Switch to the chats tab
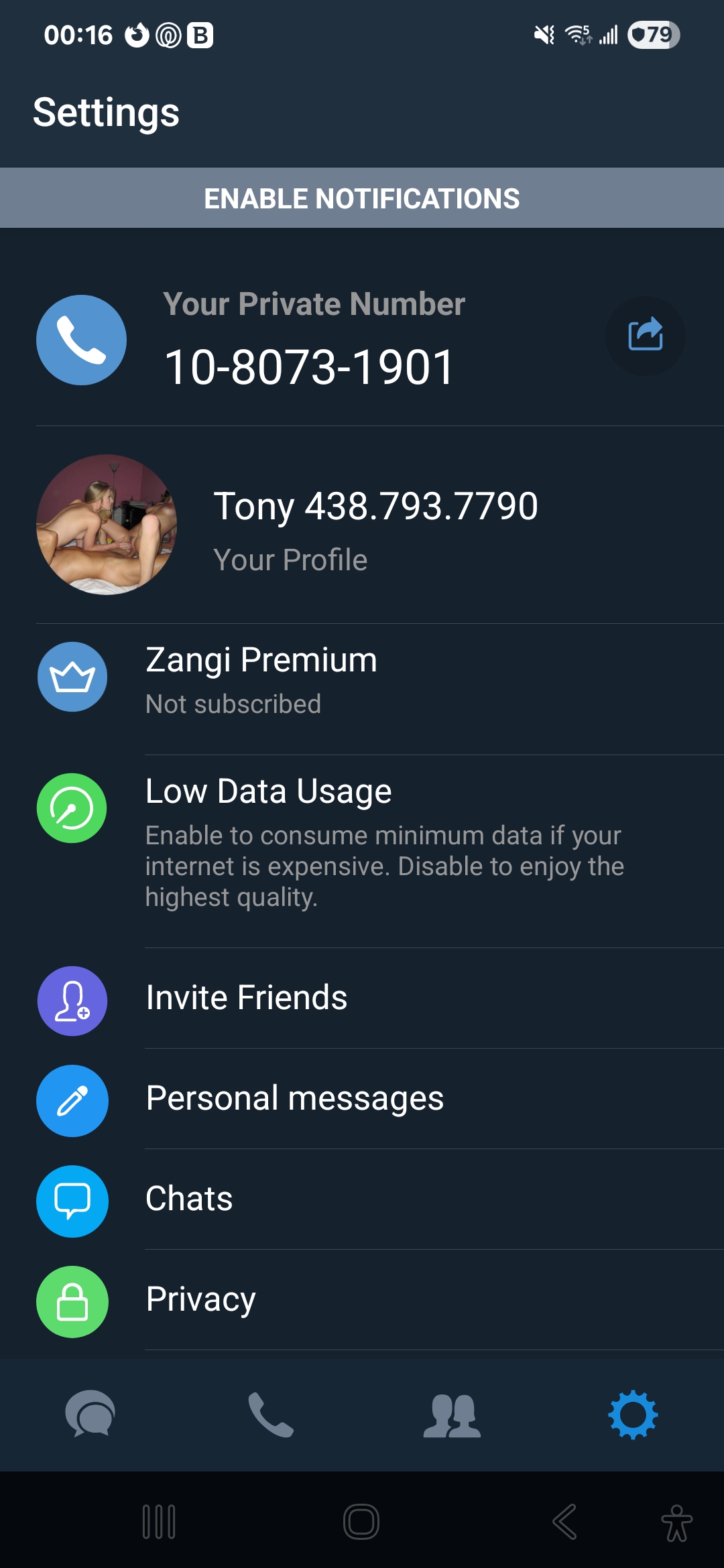The image size is (724, 1568). pos(90,1414)
